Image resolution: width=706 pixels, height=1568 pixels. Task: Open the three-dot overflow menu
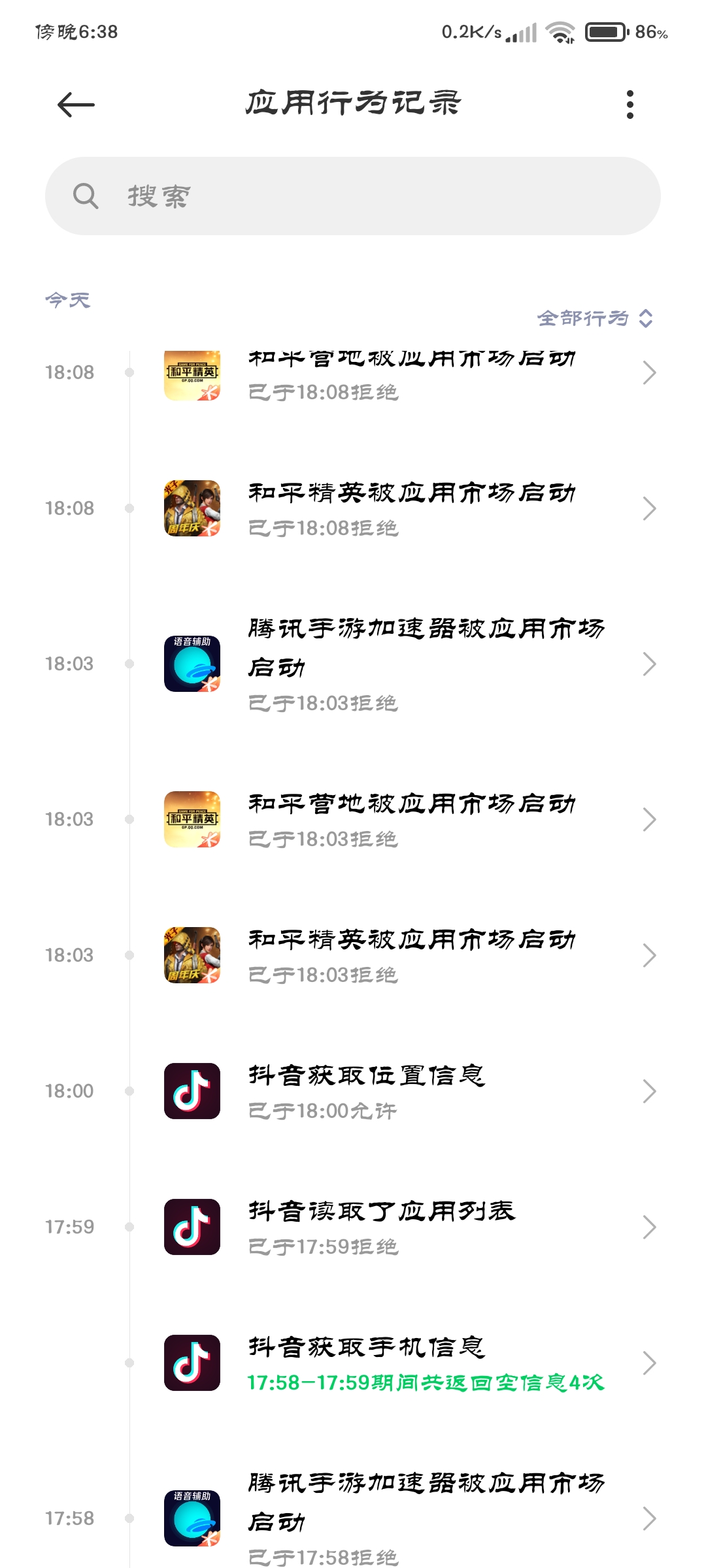point(630,105)
